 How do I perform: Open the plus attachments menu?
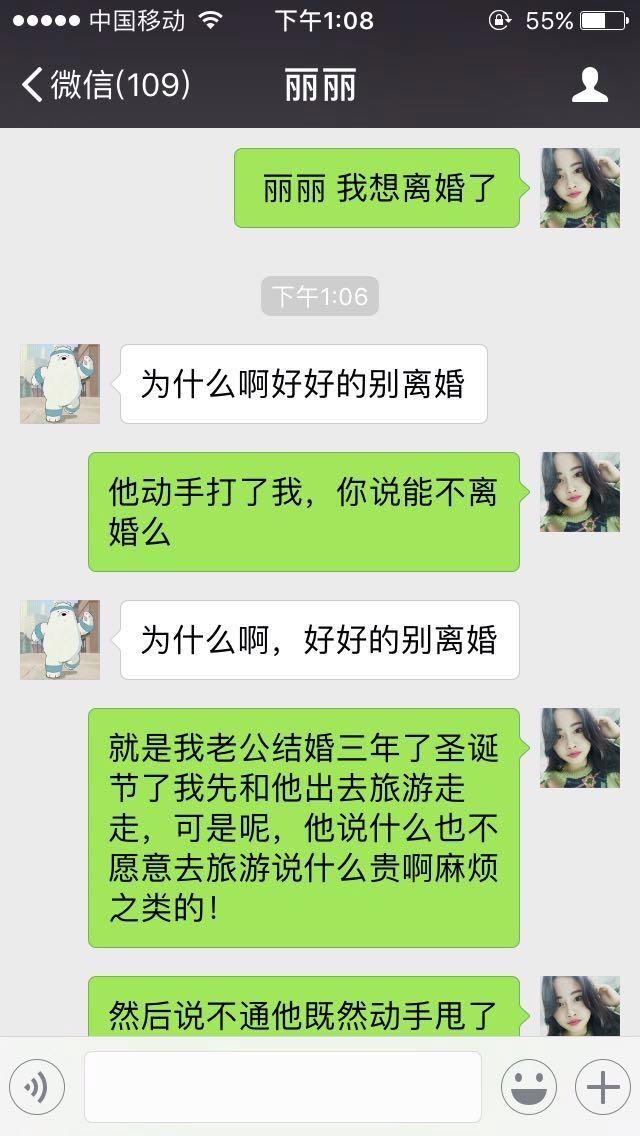pos(602,1086)
